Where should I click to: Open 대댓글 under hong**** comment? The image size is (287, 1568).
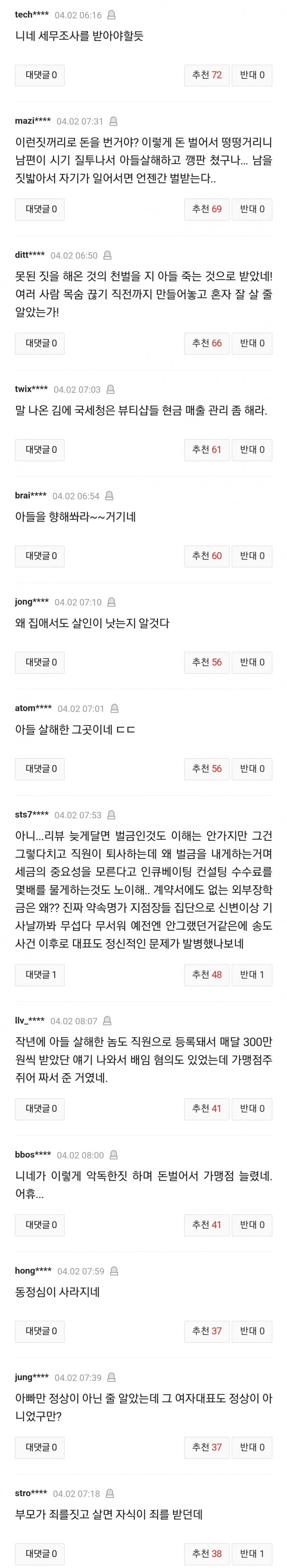(41, 1331)
